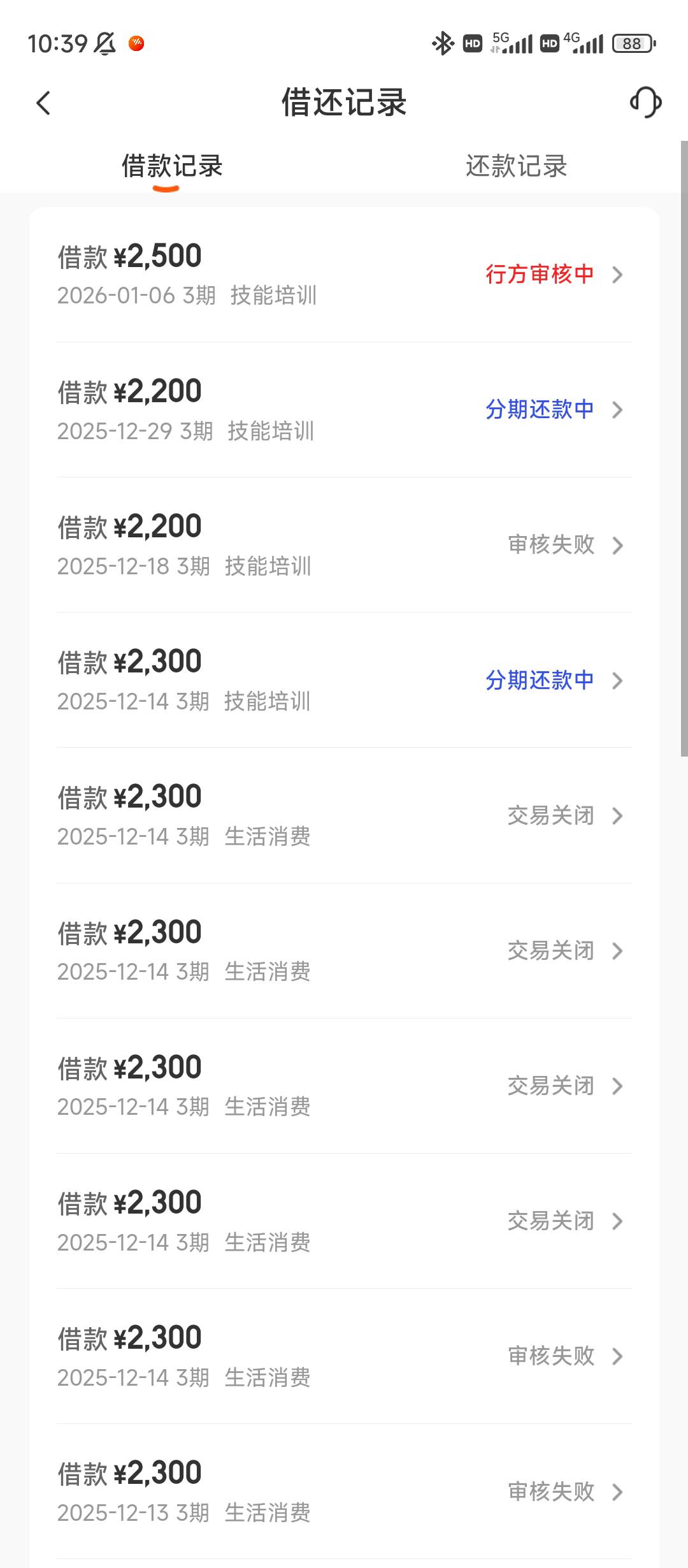The image size is (688, 1568).
Task: Switch to the 还款记录 tab
Action: coord(516,166)
